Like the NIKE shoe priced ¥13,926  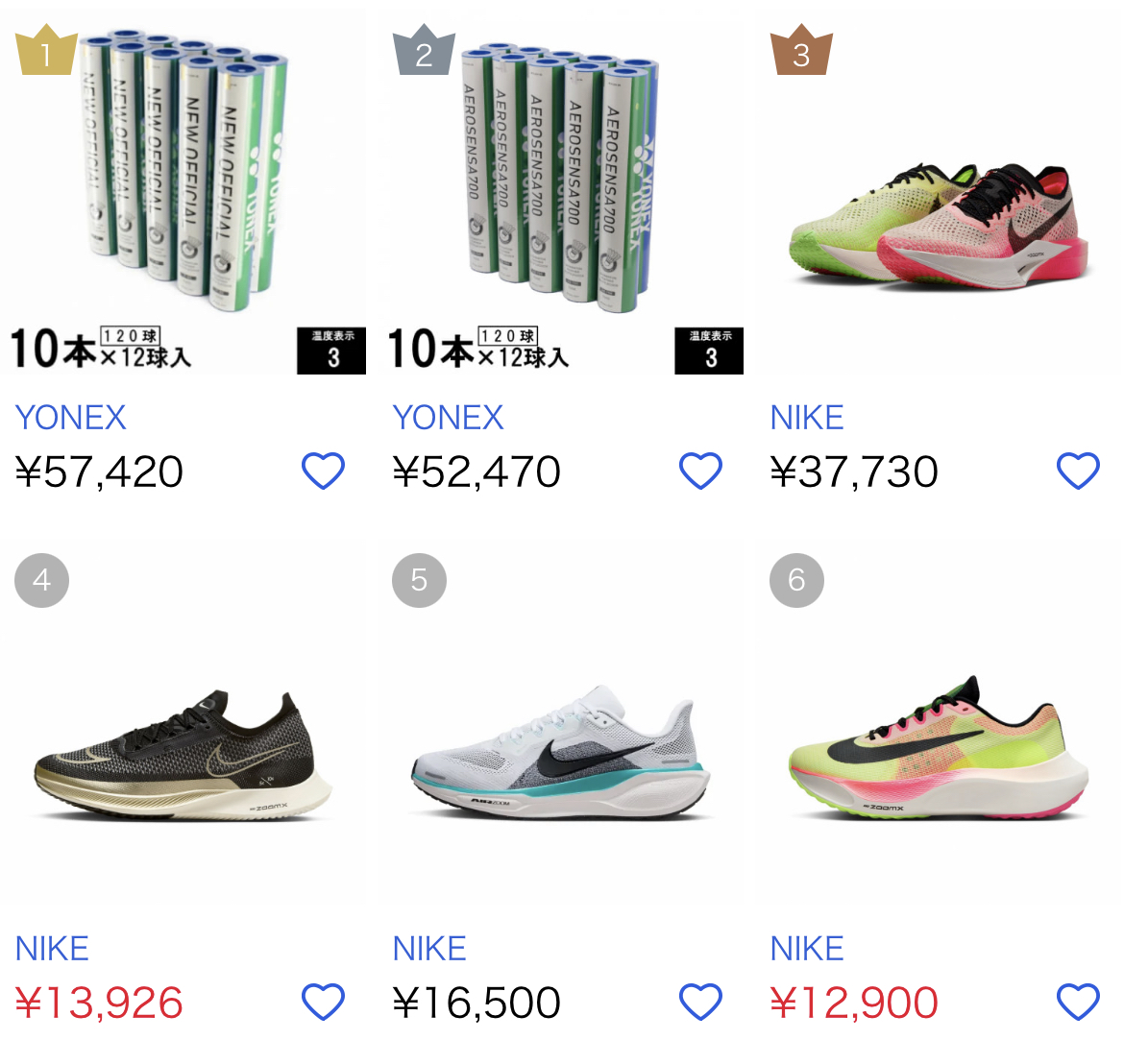pos(323,1003)
